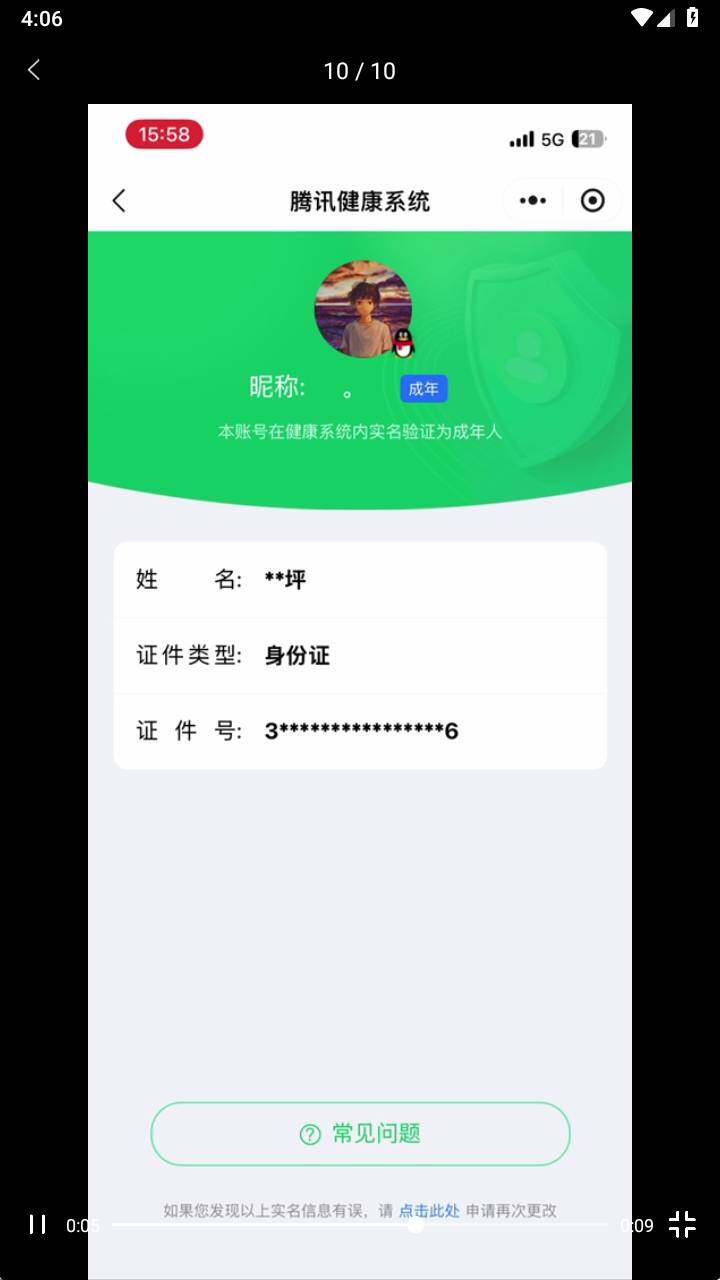Open the 点击此处 link to correct info
The width and height of the screenshot is (720, 1280).
click(x=429, y=1210)
